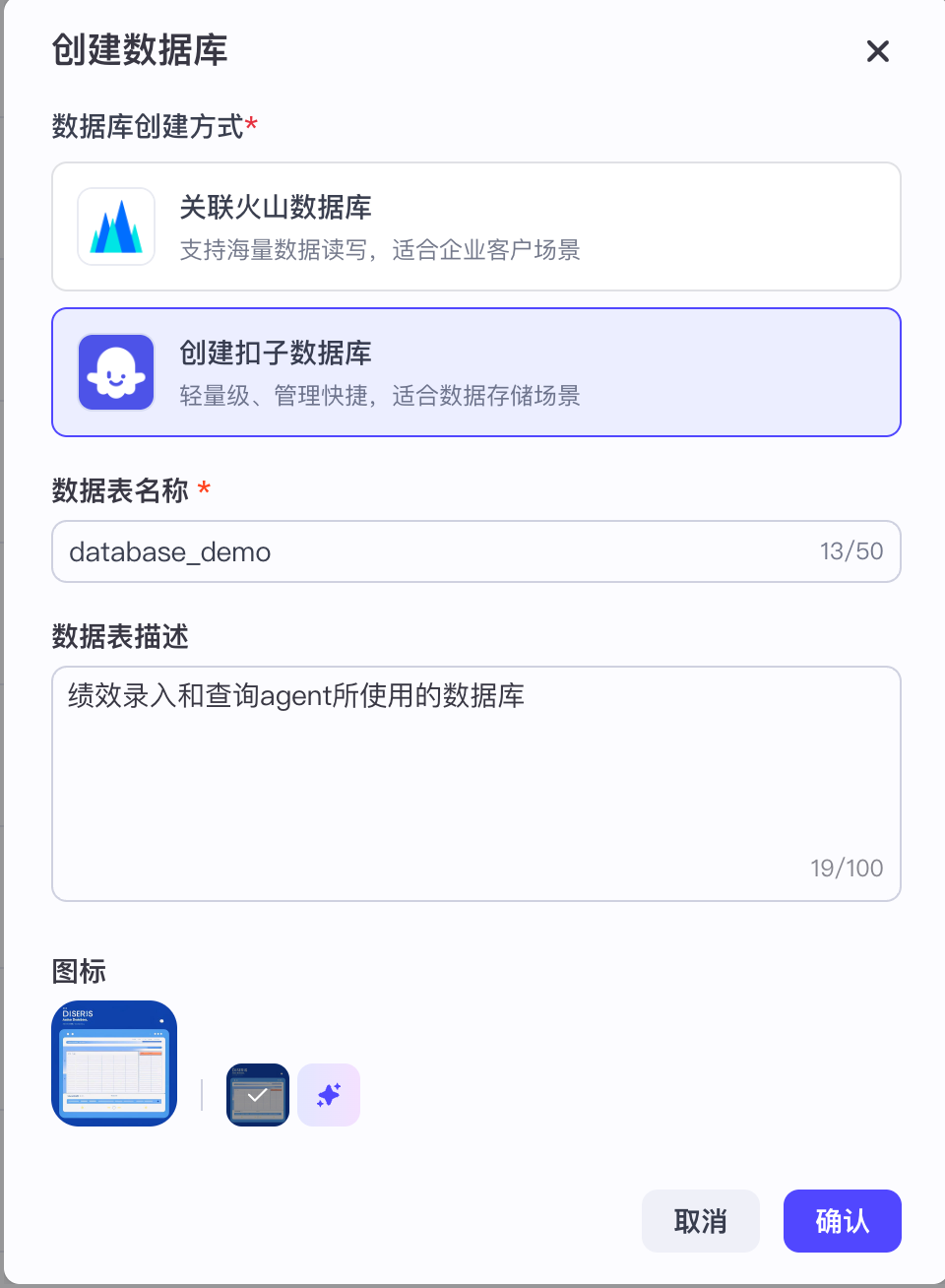Select 创建扣子数据库 option
The width and height of the screenshot is (945, 1288).
click(x=476, y=372)
